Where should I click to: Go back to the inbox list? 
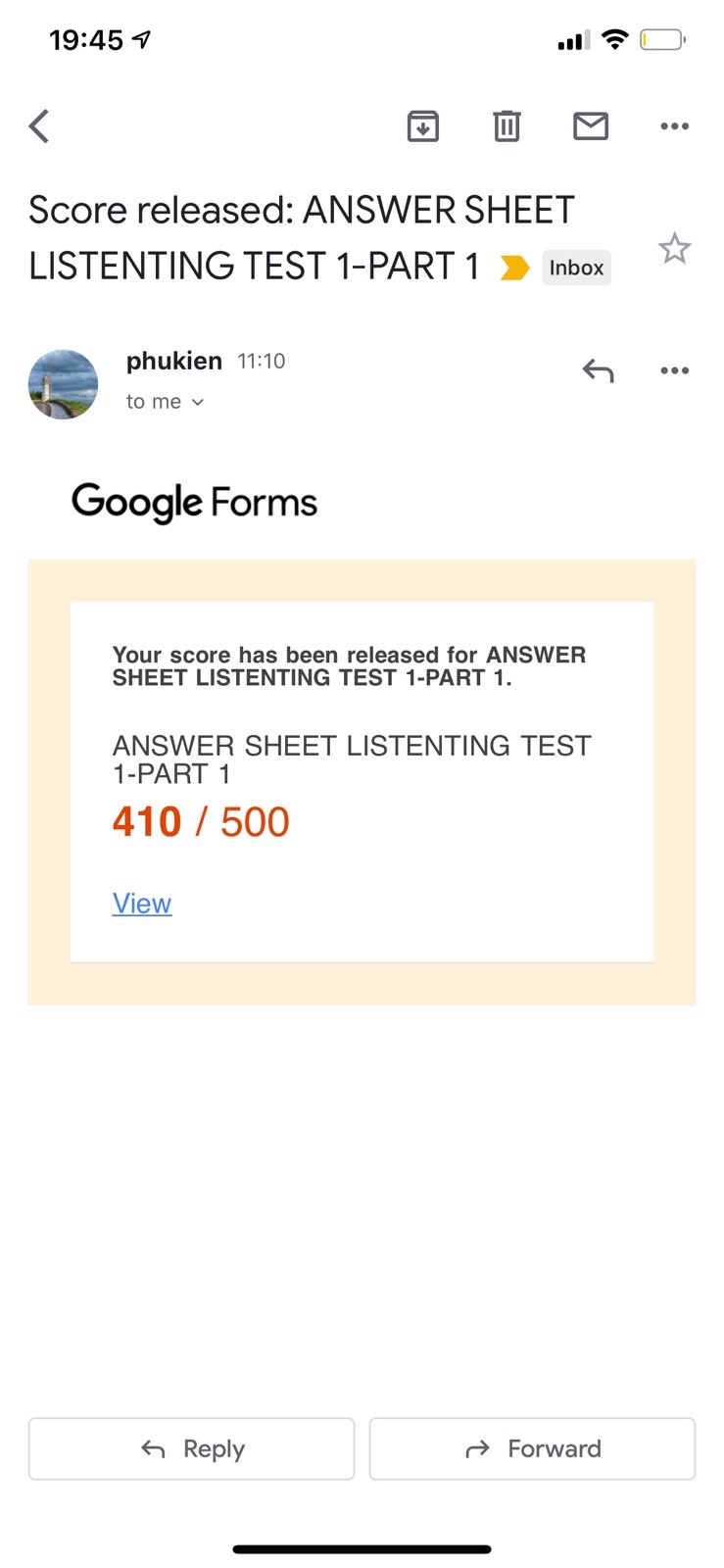(x=39, y=126)
